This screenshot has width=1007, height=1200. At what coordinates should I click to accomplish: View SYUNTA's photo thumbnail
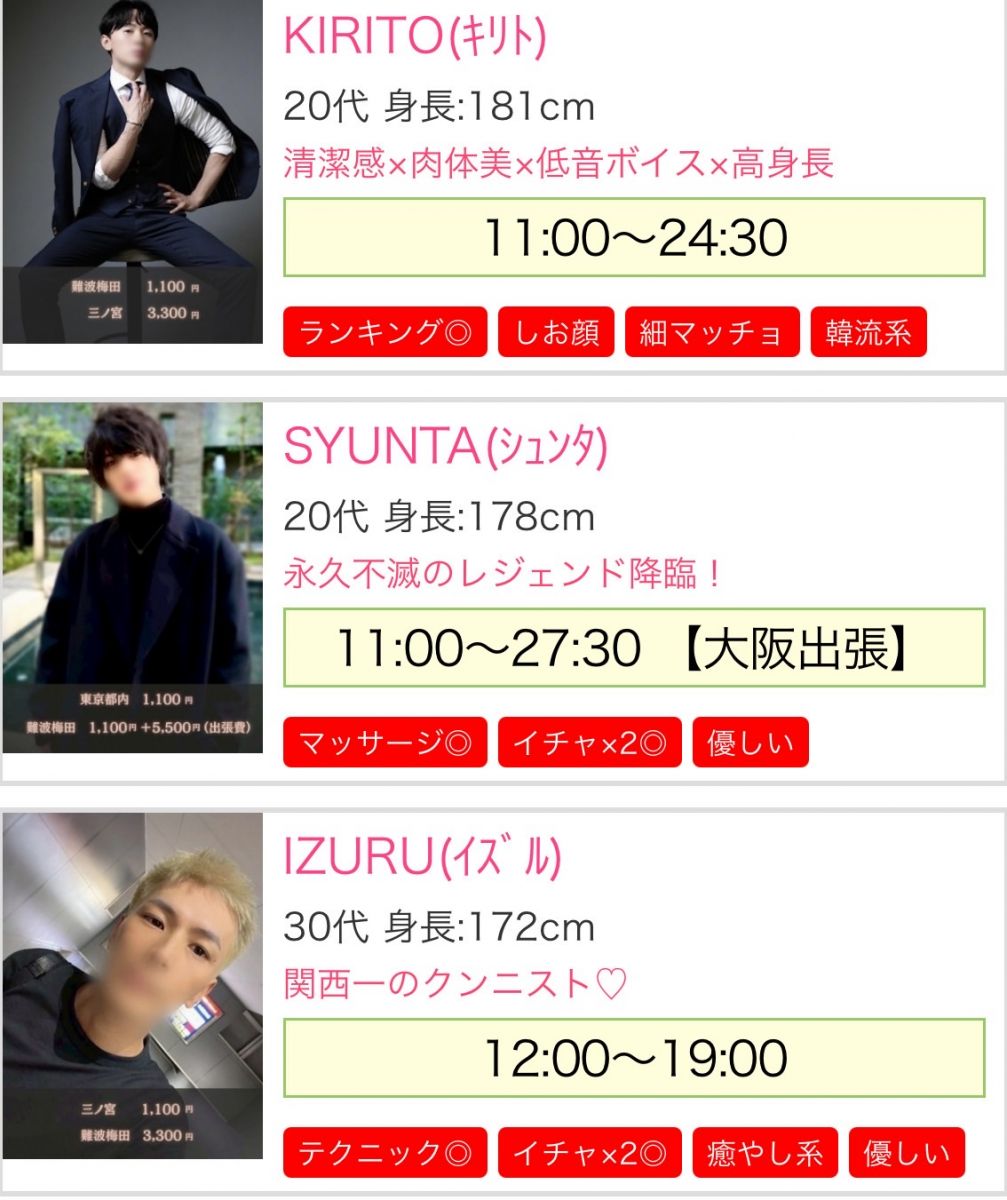[x=132, y=577]
